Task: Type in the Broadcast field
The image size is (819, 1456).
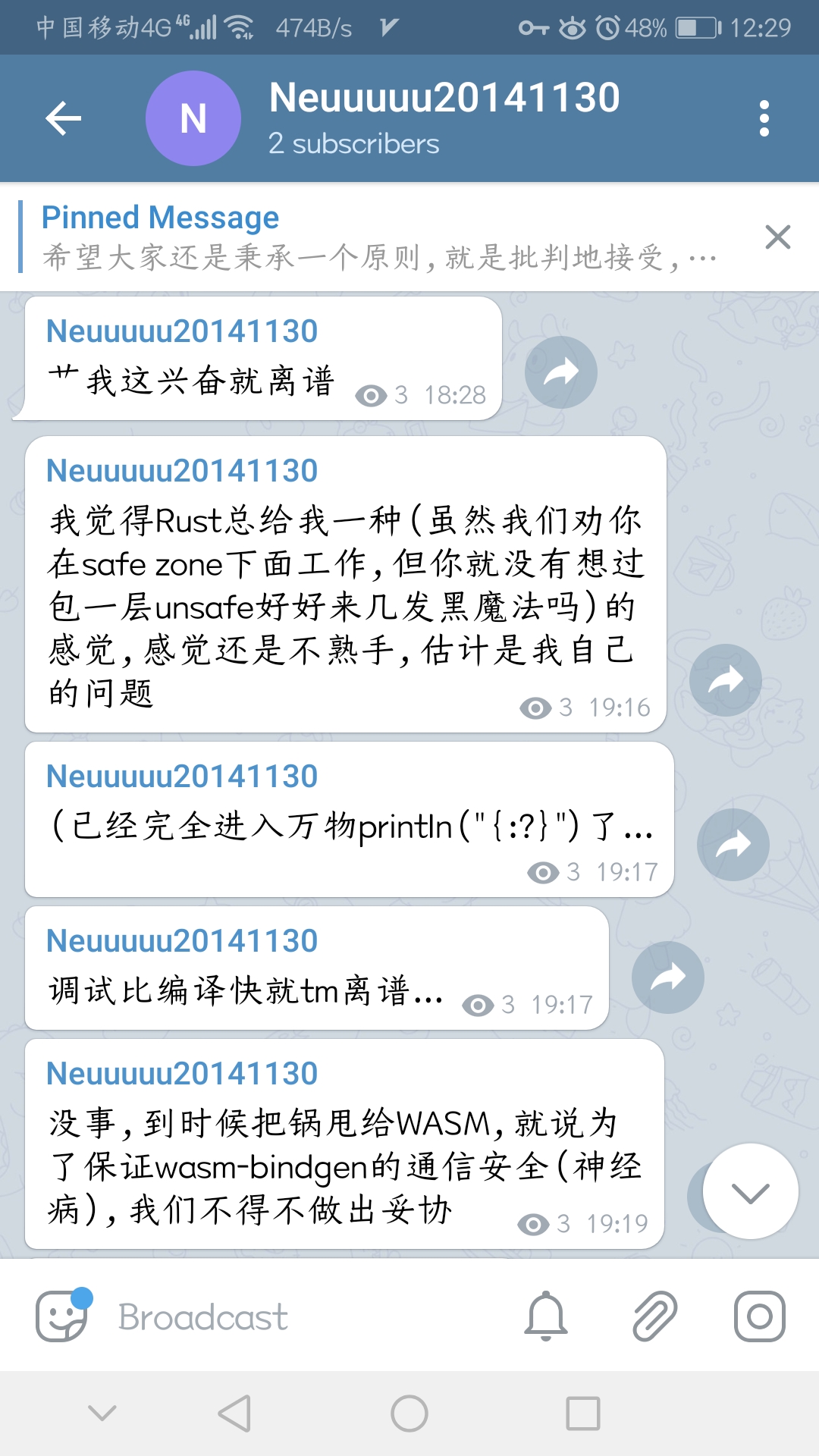Action: 303,1317
